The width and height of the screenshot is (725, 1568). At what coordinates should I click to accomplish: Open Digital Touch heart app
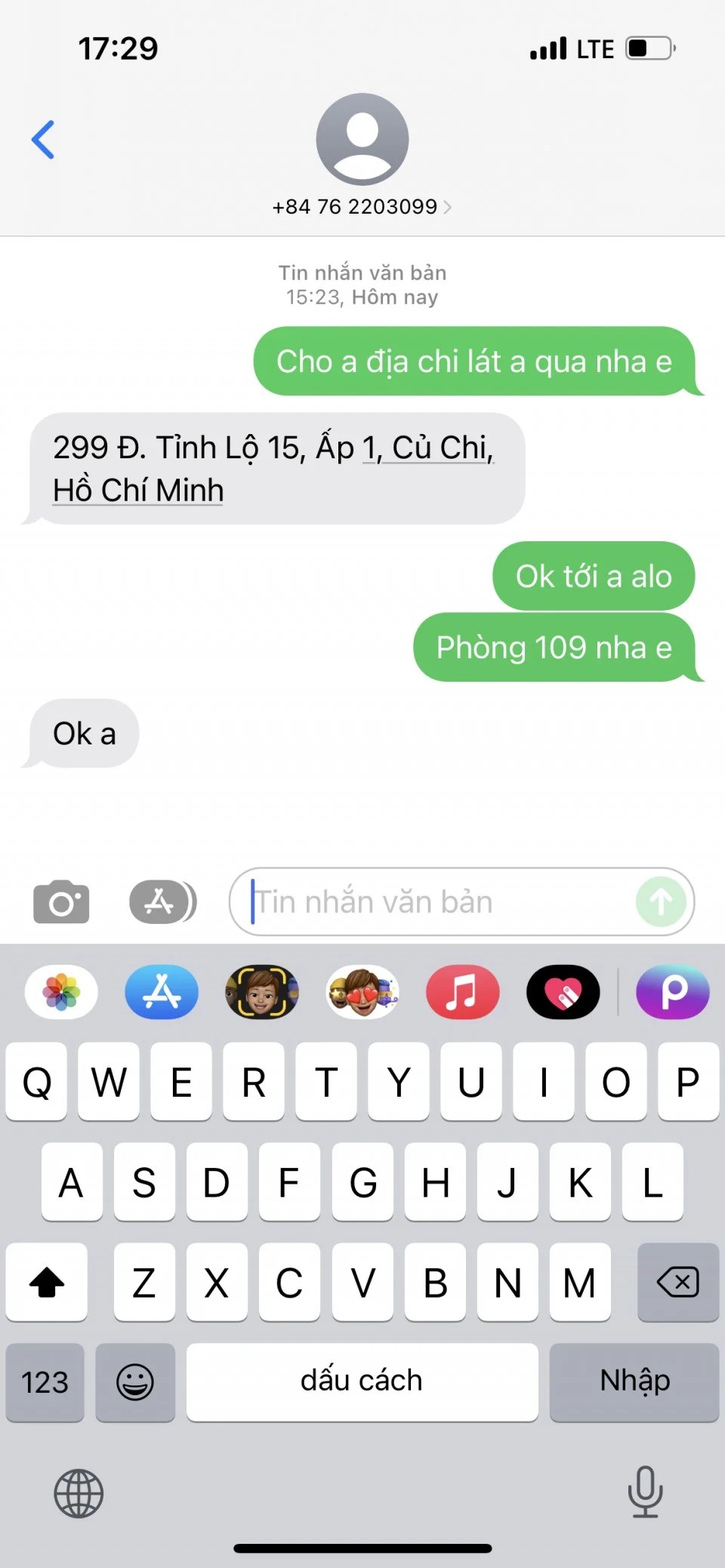click(563, 992)
